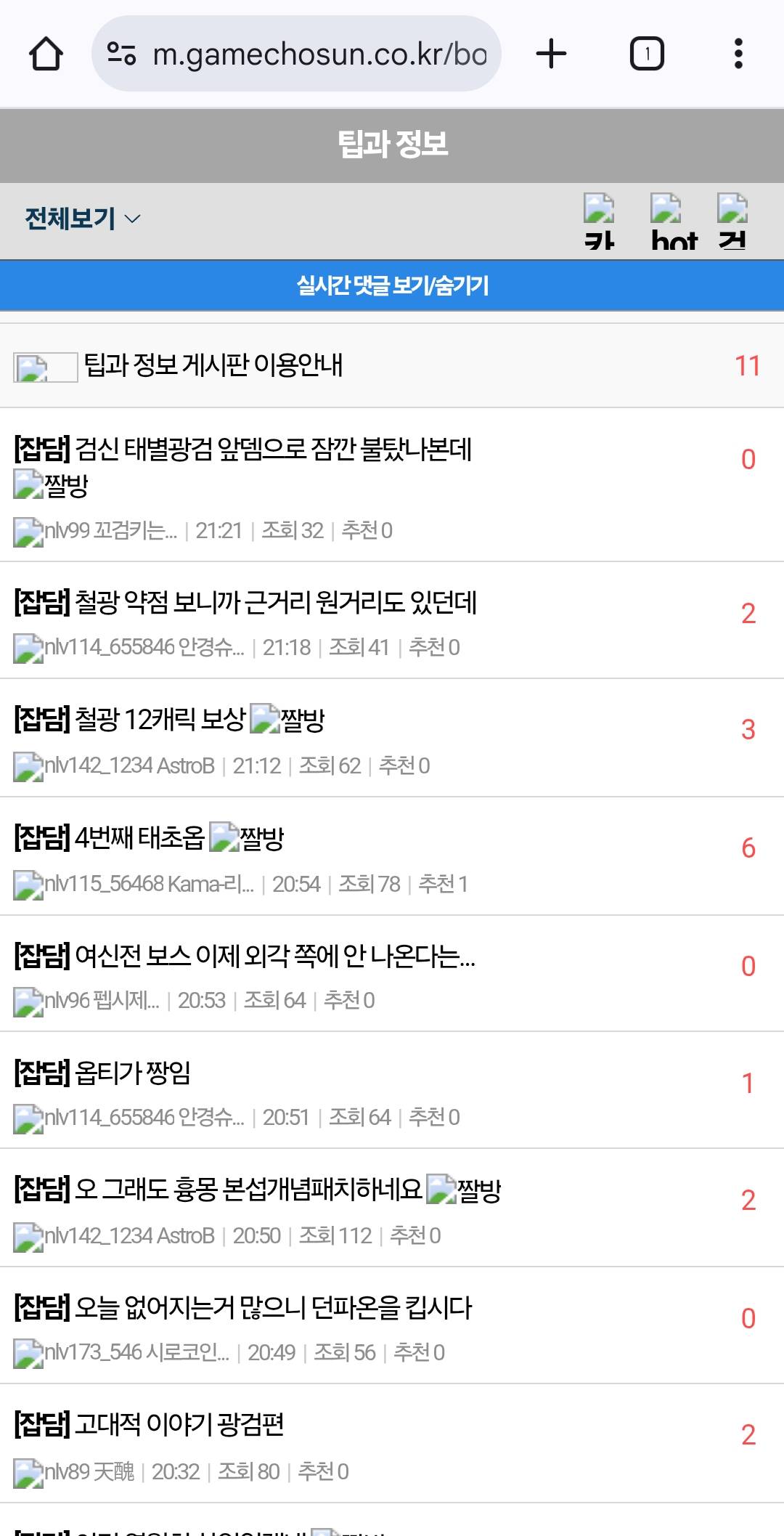
Task: Open a new browser tab
Action: coord(551,54)
